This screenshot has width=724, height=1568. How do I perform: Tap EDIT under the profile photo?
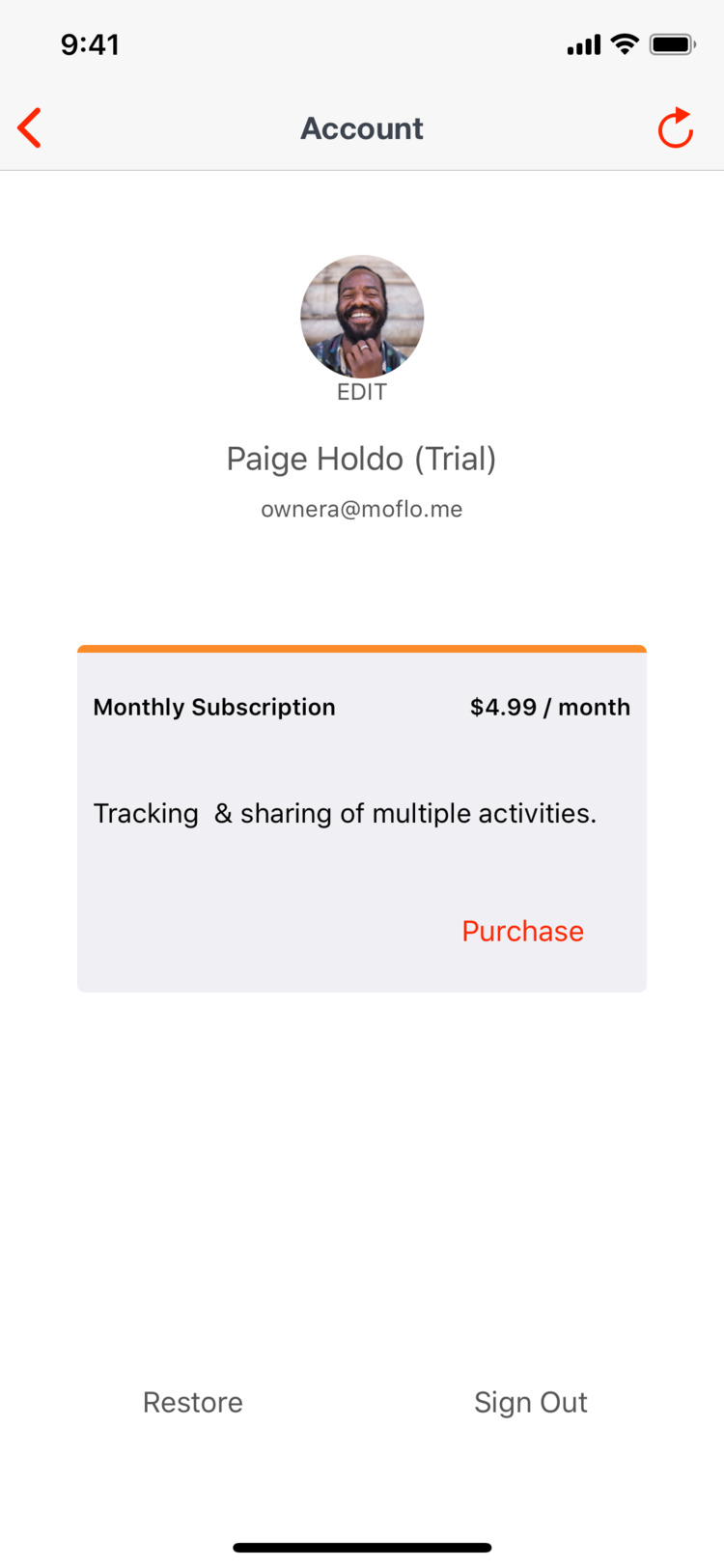(362, 392)
